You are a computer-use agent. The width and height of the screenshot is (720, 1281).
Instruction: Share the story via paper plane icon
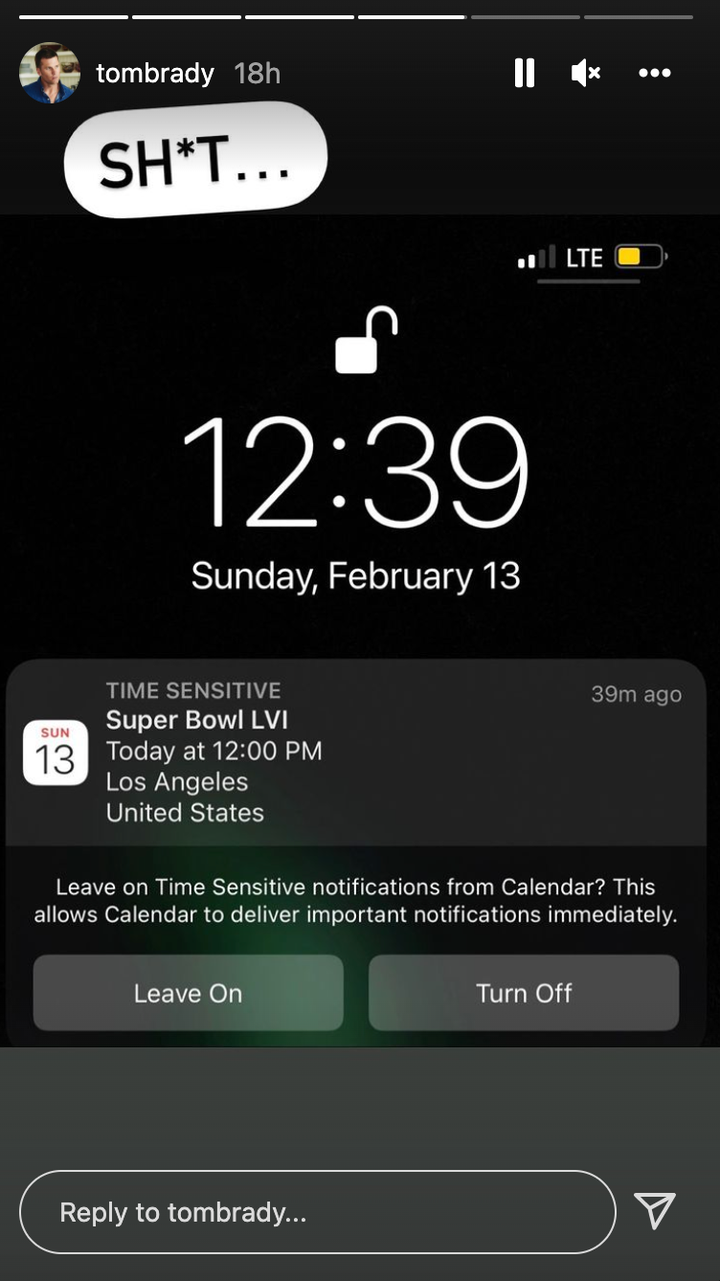pos(655,1211)
